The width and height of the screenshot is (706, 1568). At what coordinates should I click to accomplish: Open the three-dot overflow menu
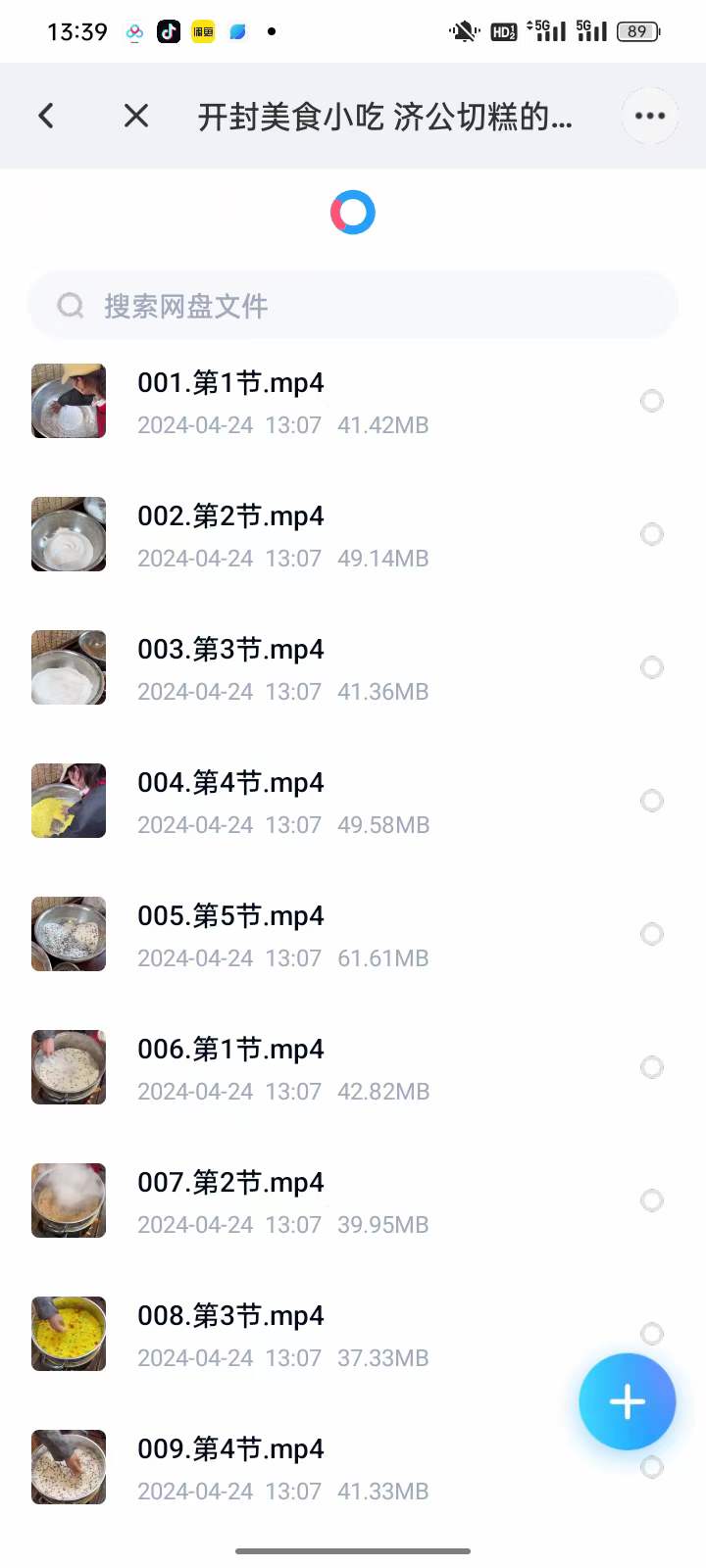coord(649,116)
